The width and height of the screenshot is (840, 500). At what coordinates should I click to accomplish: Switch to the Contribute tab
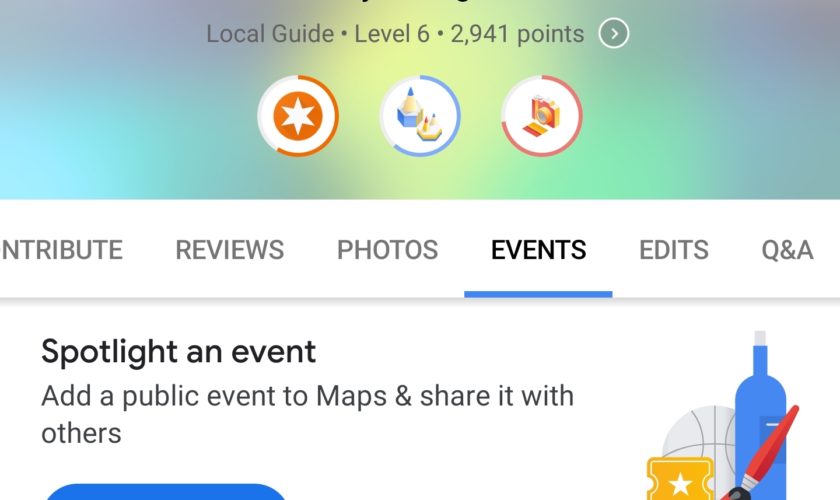coord(60,250)
